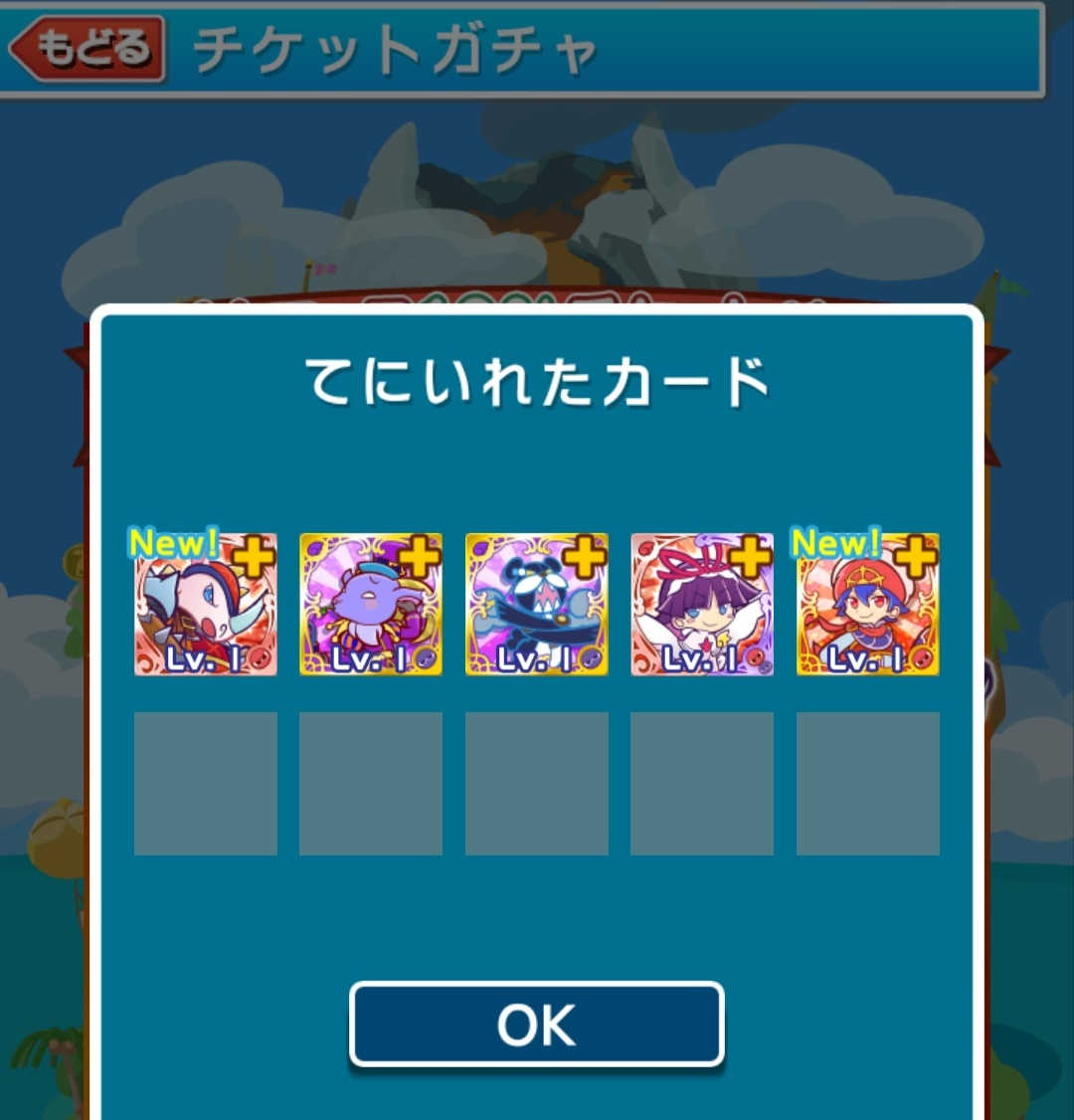Open the new pink-haired character card

(206, 605)
